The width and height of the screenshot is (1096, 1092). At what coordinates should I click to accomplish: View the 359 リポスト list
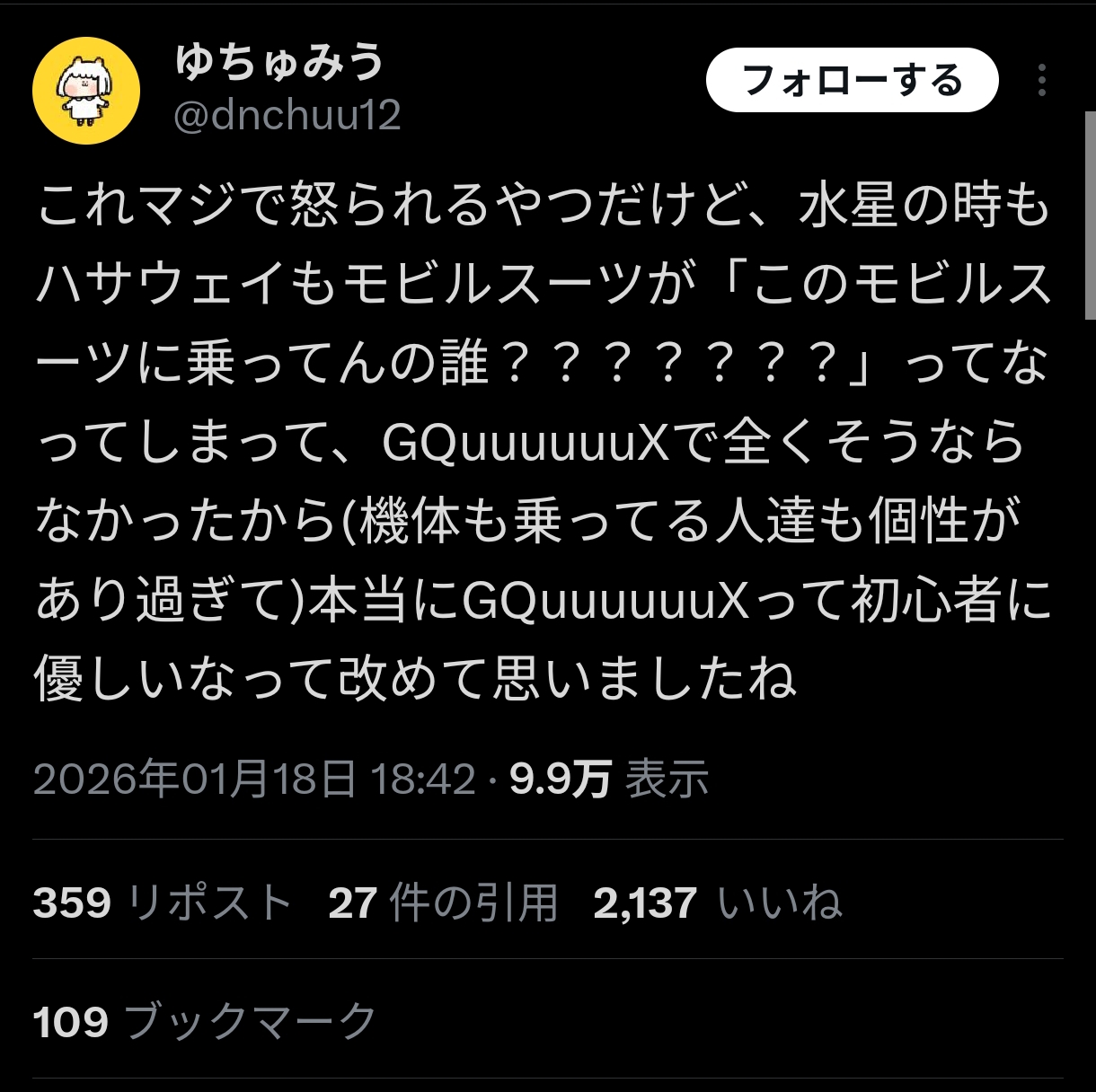[163, 903]
